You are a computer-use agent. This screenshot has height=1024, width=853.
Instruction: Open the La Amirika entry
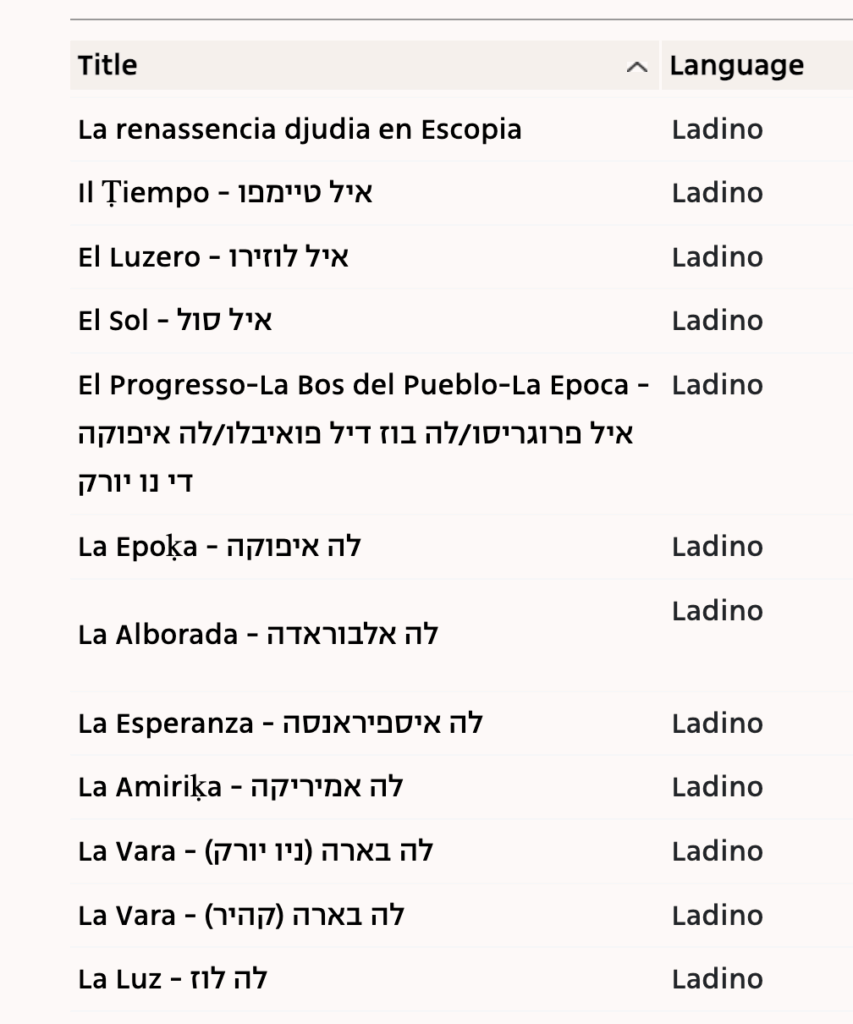tap(240, 787)
